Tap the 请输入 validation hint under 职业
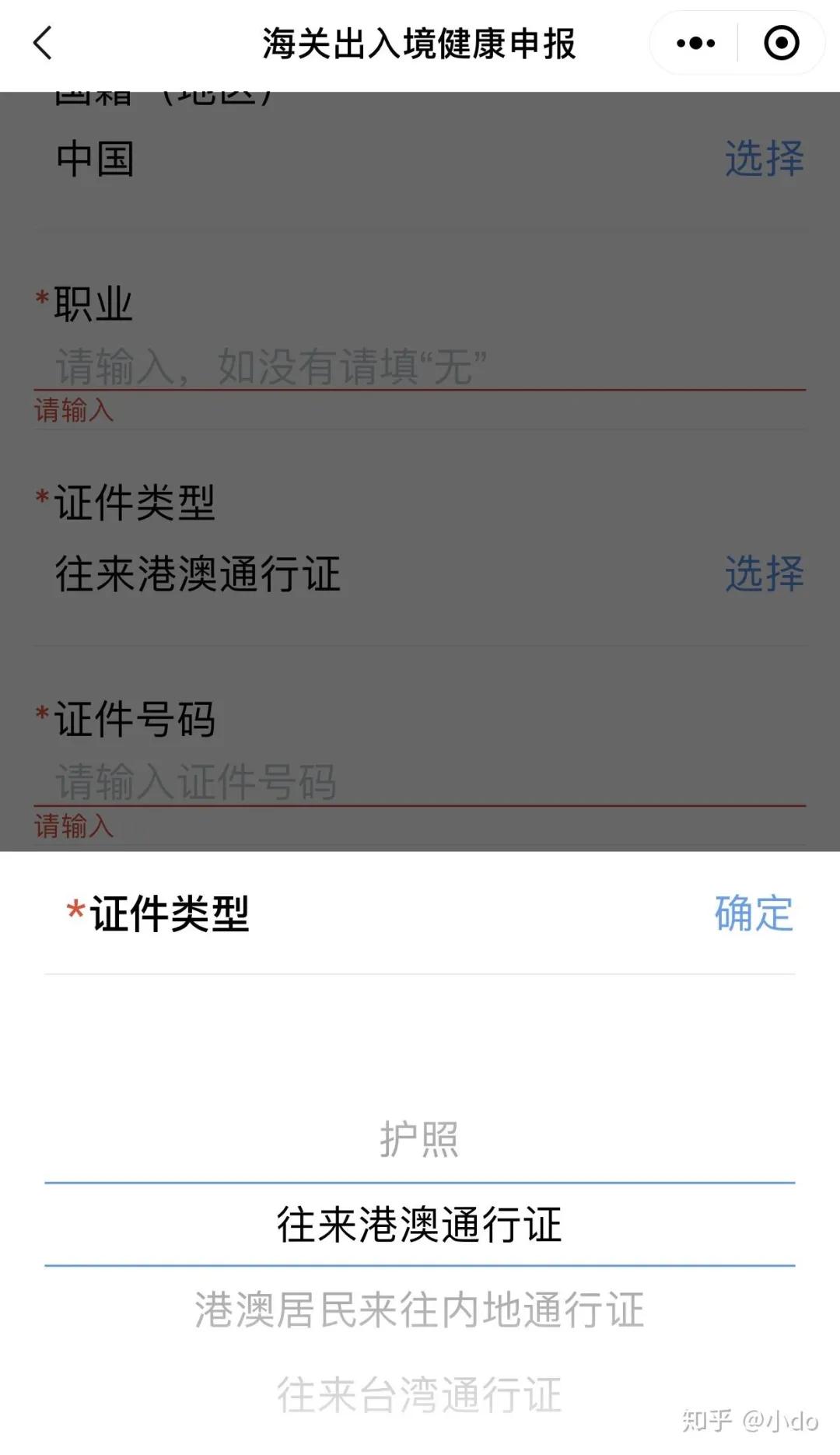The width and height of the screenshot is (840, 1455). (x=72, y=411)
